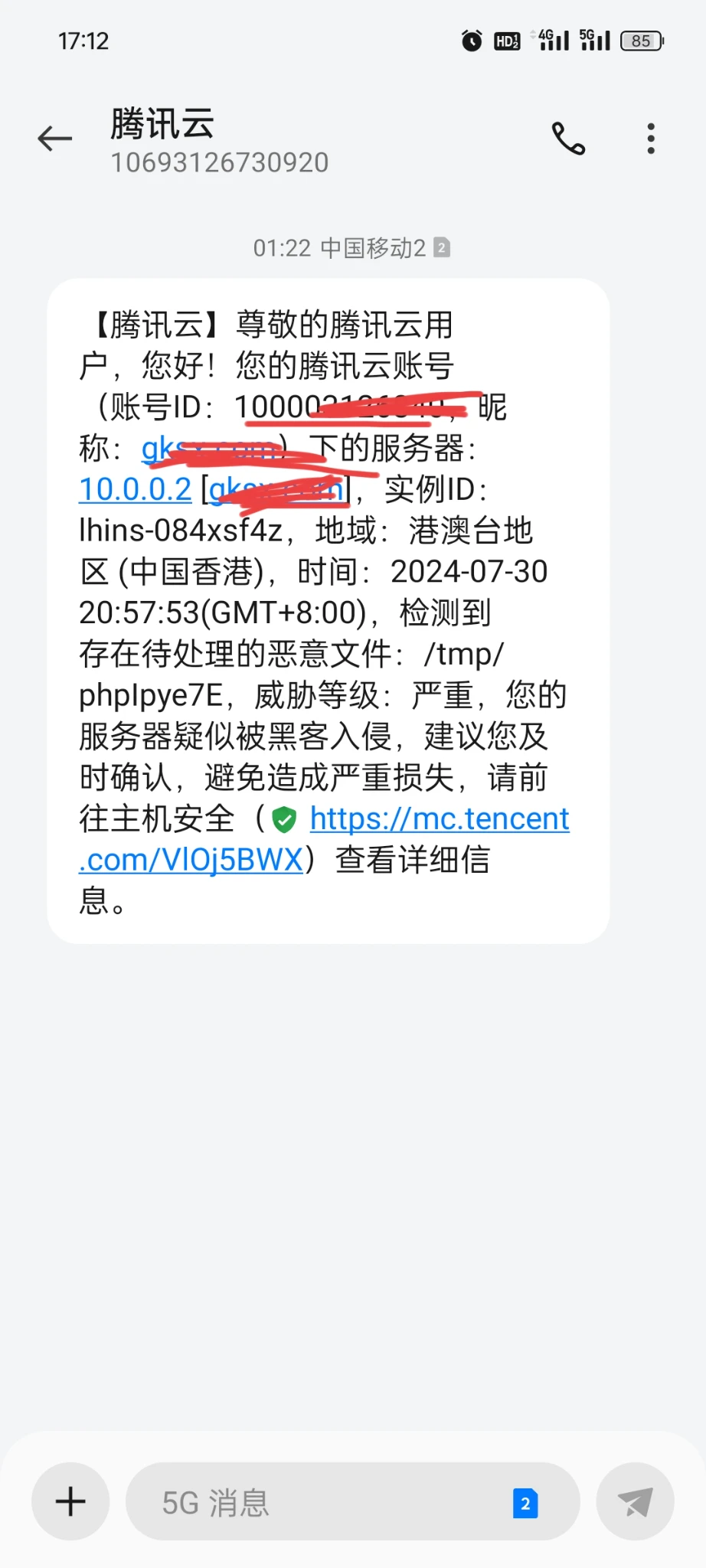This screenshot has height=1568, width=706.
Task: Open the three-dot overflow menu
Action: (x=651, y=139)
